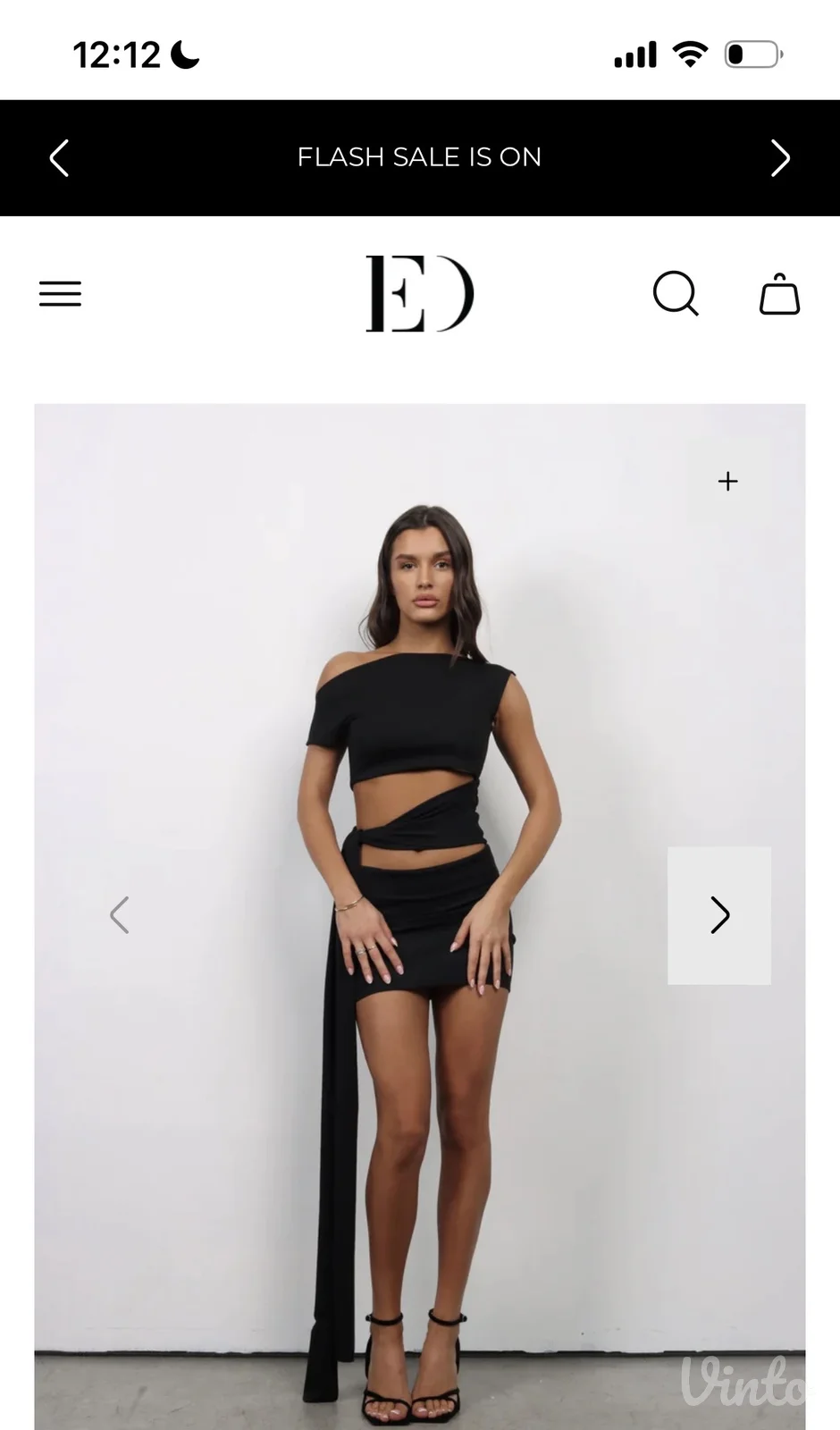Tap the plus icon to zoom the product photo
Image resolution: width=840 pixels, height=1430 pixels.
pos(728,481)
